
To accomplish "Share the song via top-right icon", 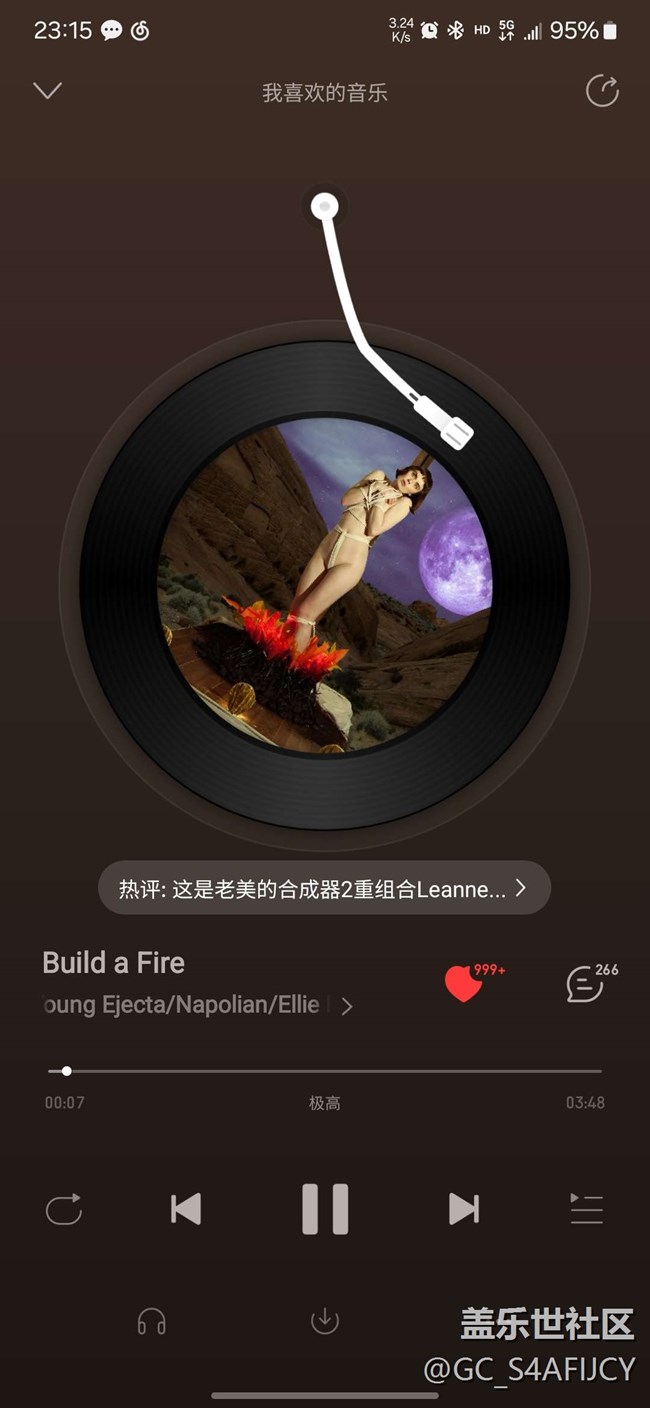I will click(602, 91).
